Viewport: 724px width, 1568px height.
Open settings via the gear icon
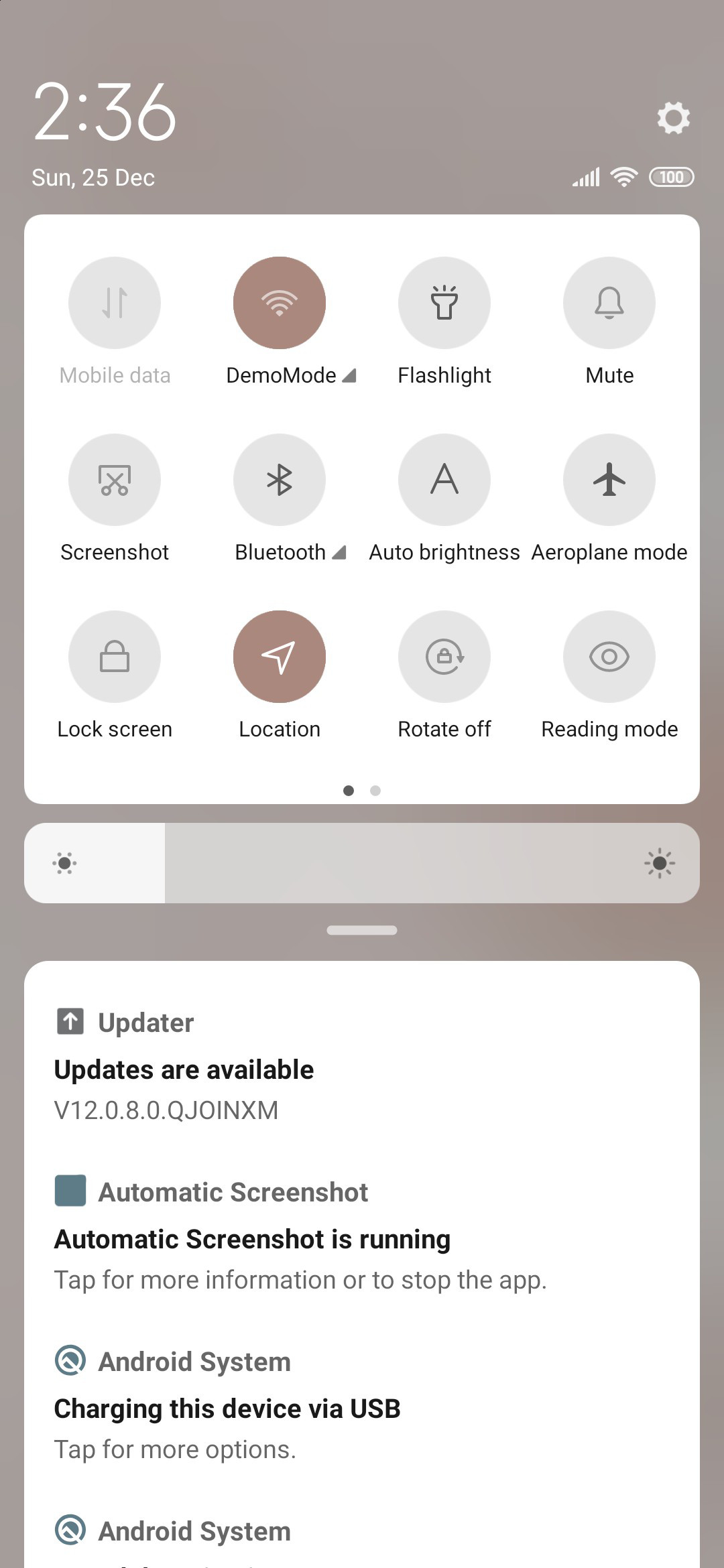[673, 118]
